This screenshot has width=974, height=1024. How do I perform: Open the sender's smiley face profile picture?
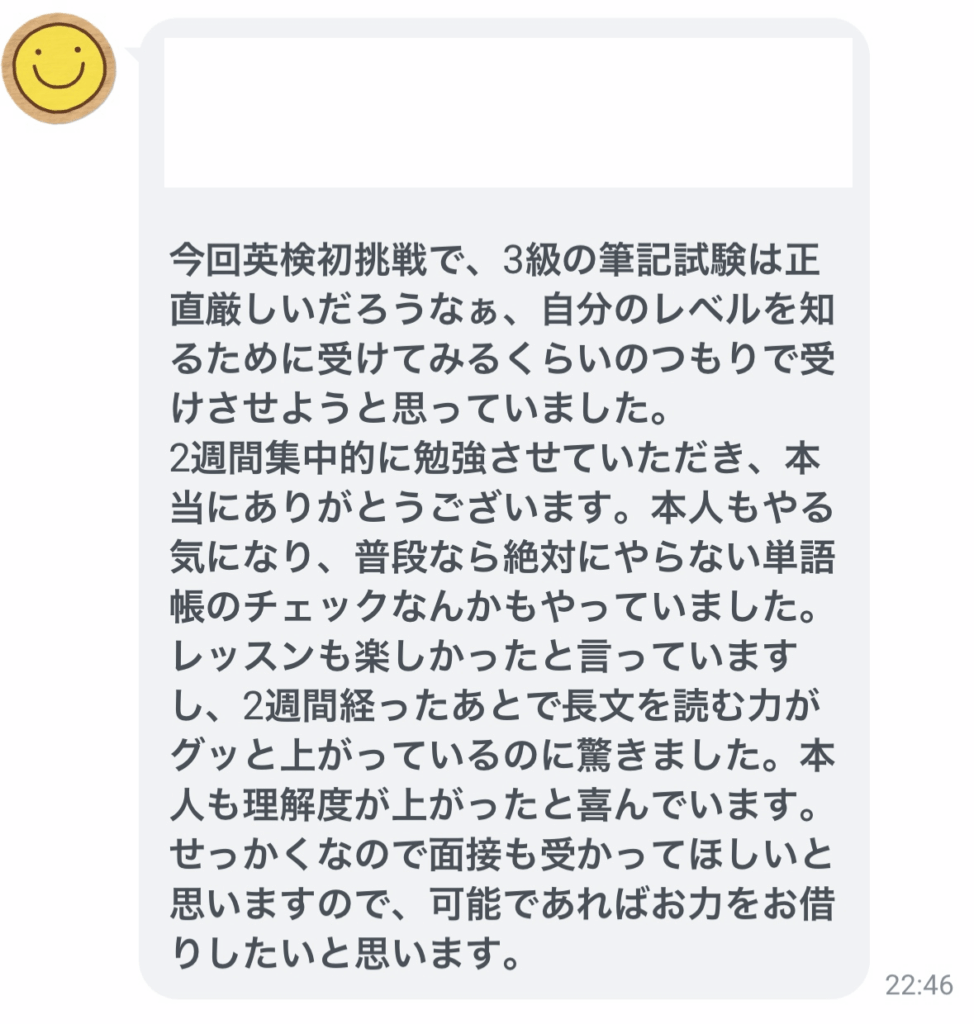(x=59, y=68)
